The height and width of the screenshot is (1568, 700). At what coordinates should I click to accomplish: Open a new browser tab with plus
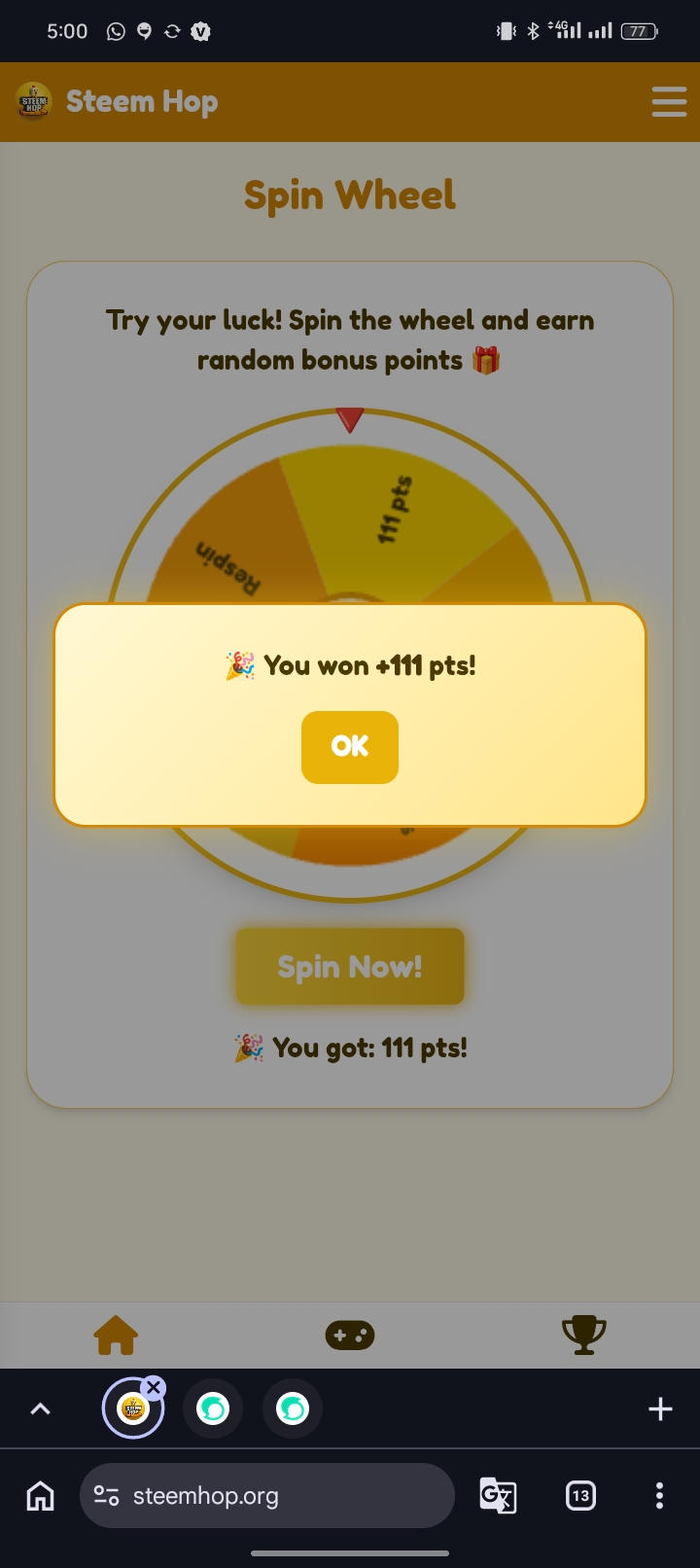click(x=660, y=1408)
